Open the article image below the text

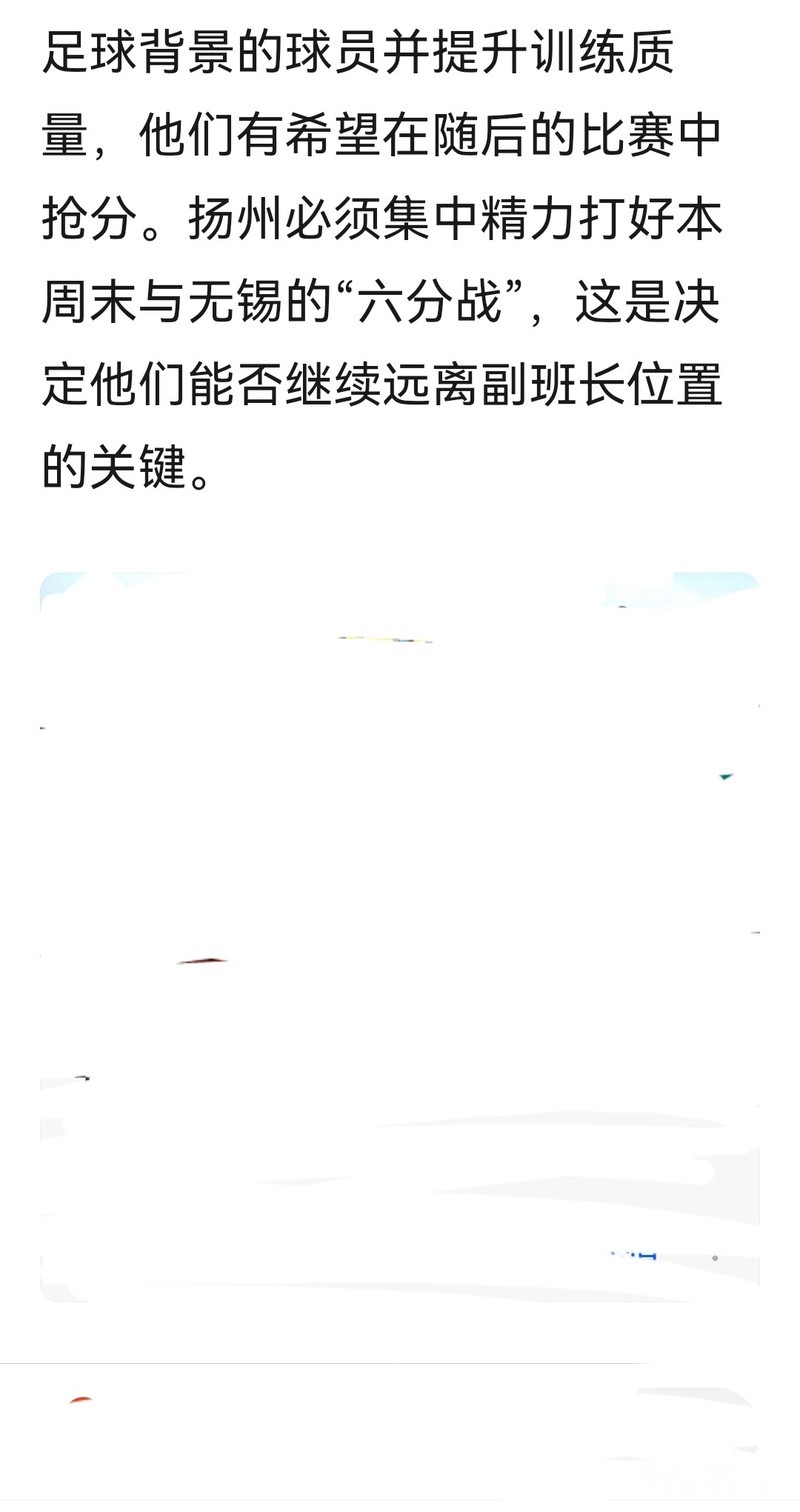coord(400,937)
